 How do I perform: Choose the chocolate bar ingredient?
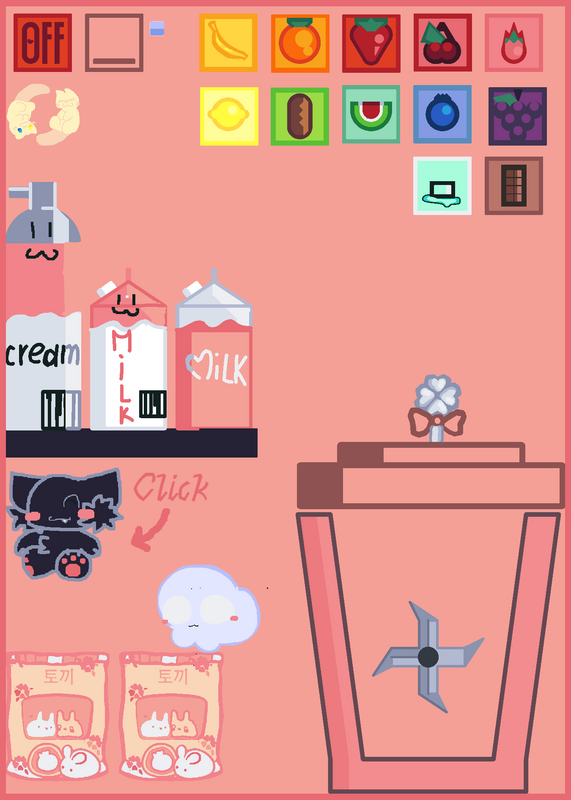click(x=514, y=186)
